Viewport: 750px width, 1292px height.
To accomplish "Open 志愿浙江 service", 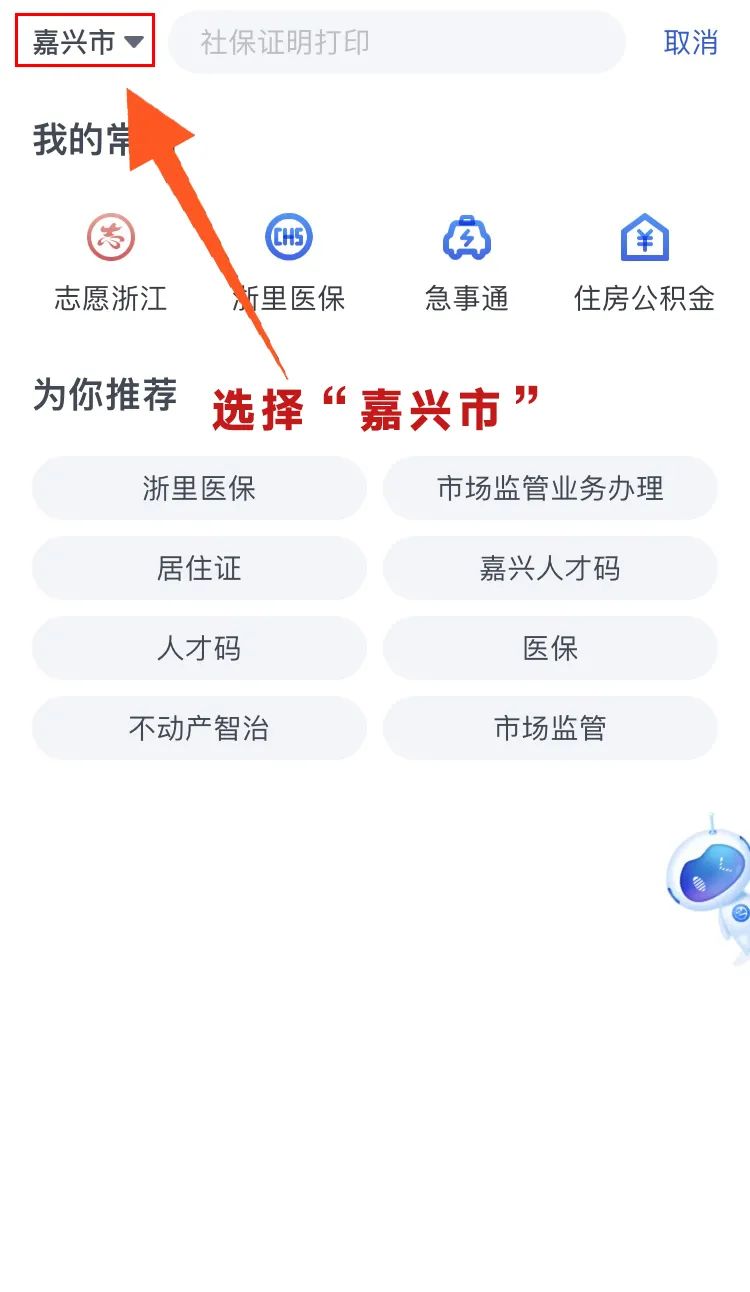I will pyautogui.click(x=110, y=240).
